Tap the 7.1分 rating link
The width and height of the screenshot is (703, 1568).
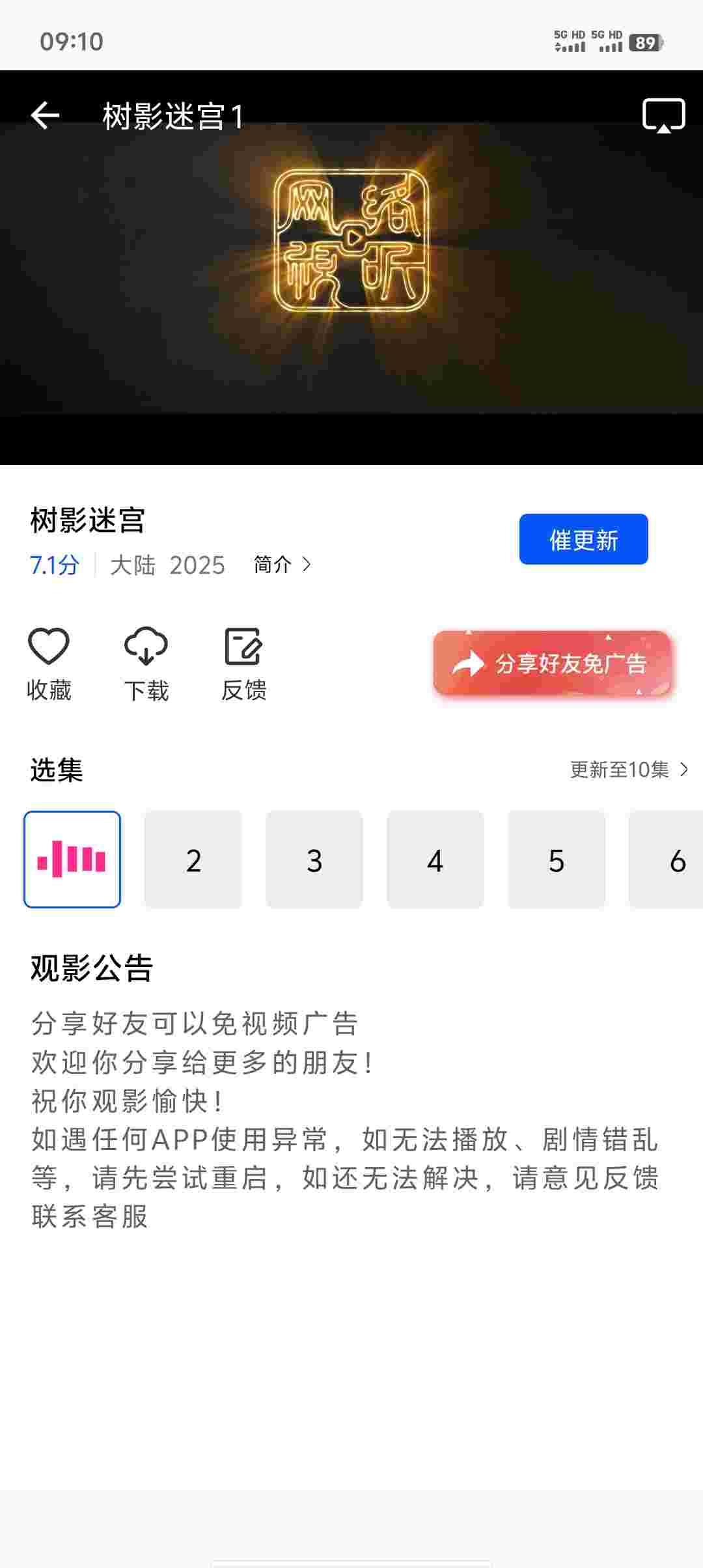[53, 565]
